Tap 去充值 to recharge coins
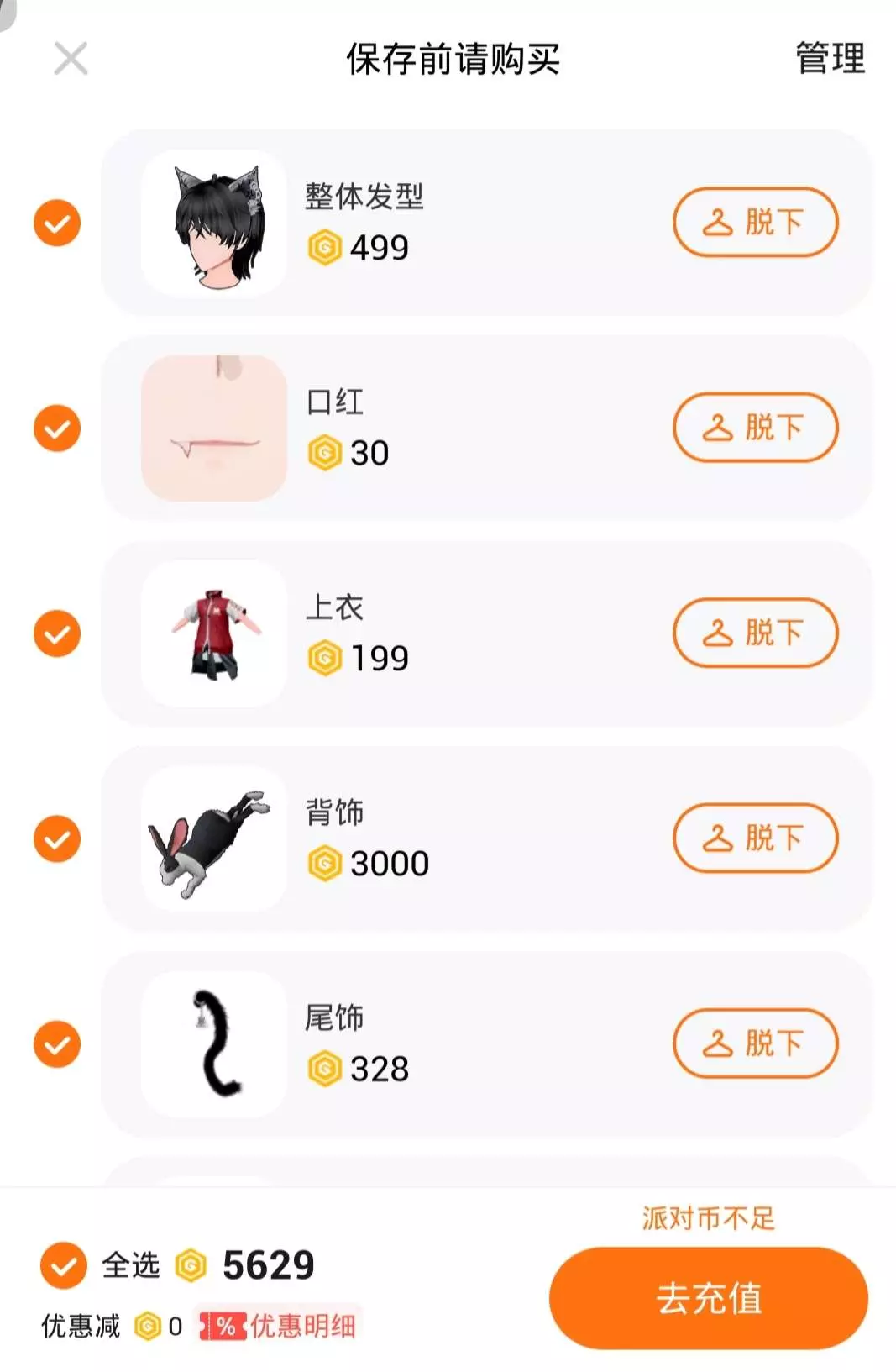The width and height of the screenshot is (896, 1372). point(708,1298)
